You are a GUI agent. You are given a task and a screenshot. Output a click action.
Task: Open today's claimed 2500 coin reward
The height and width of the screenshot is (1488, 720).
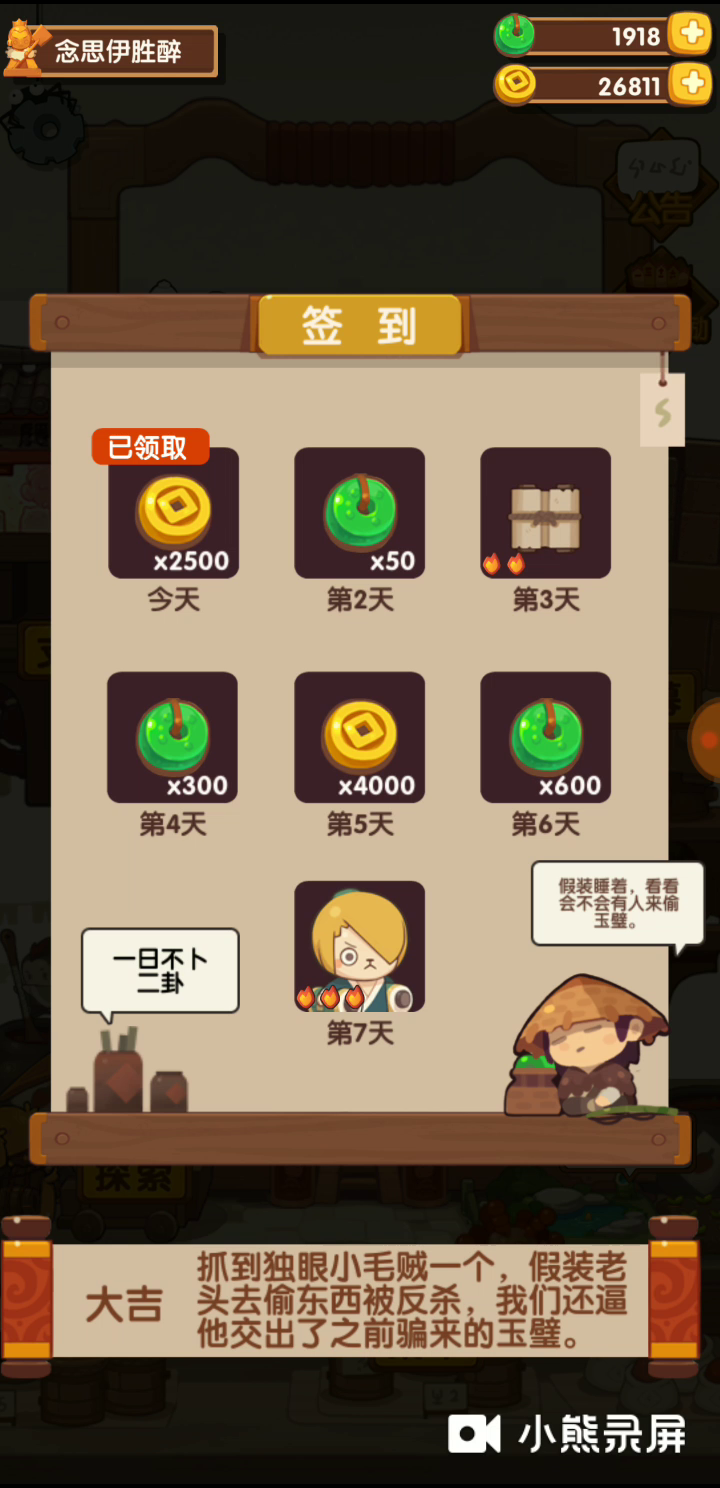click(x=173, y=513)
